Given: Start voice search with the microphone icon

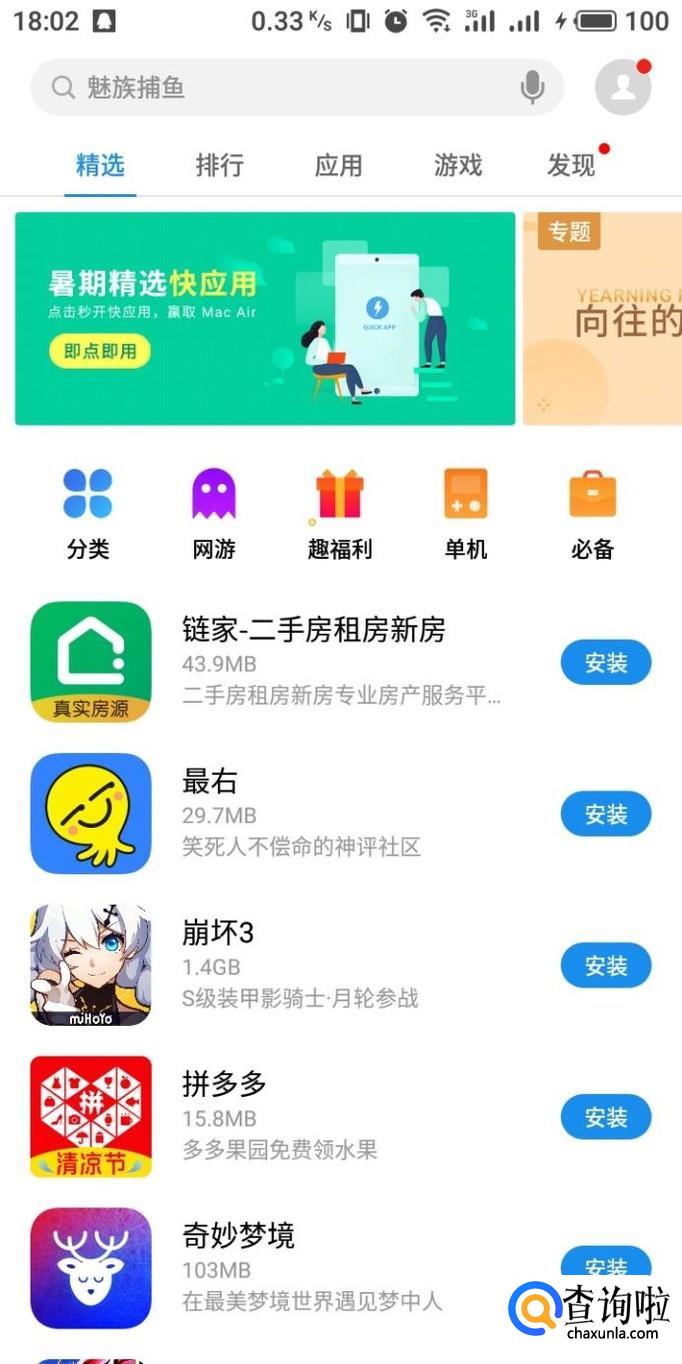Looking at the screenshot, I should (532, 88).
